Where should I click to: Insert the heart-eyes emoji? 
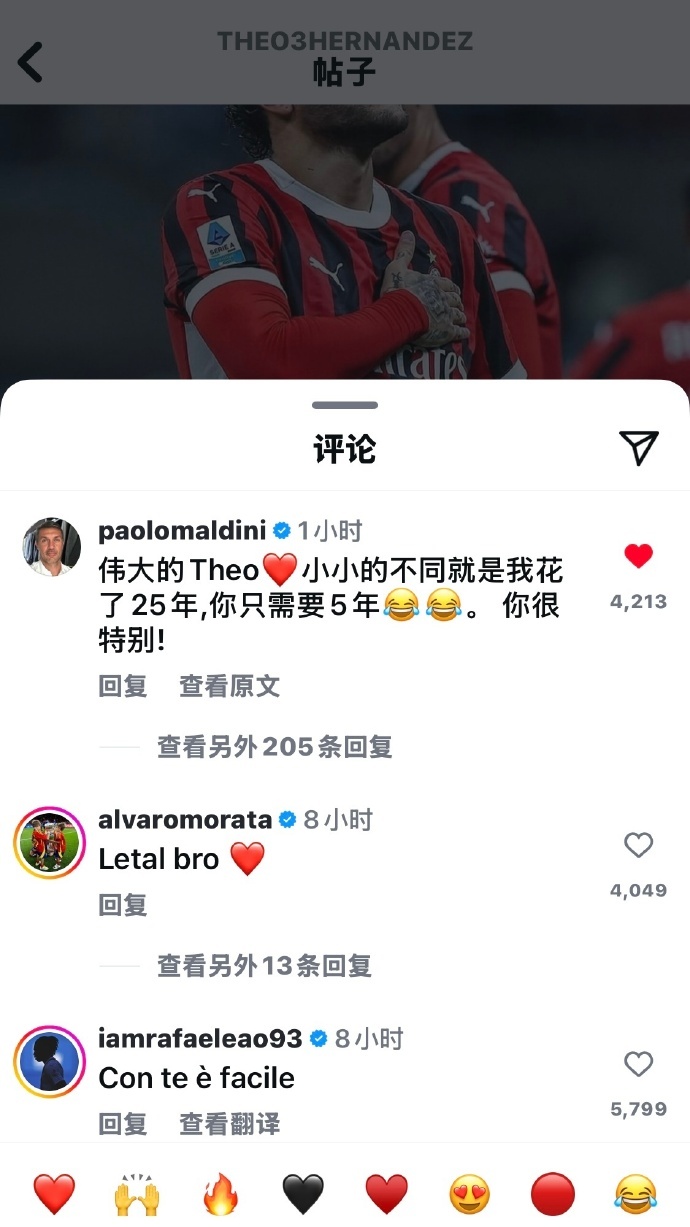[x=469, y=1193]
